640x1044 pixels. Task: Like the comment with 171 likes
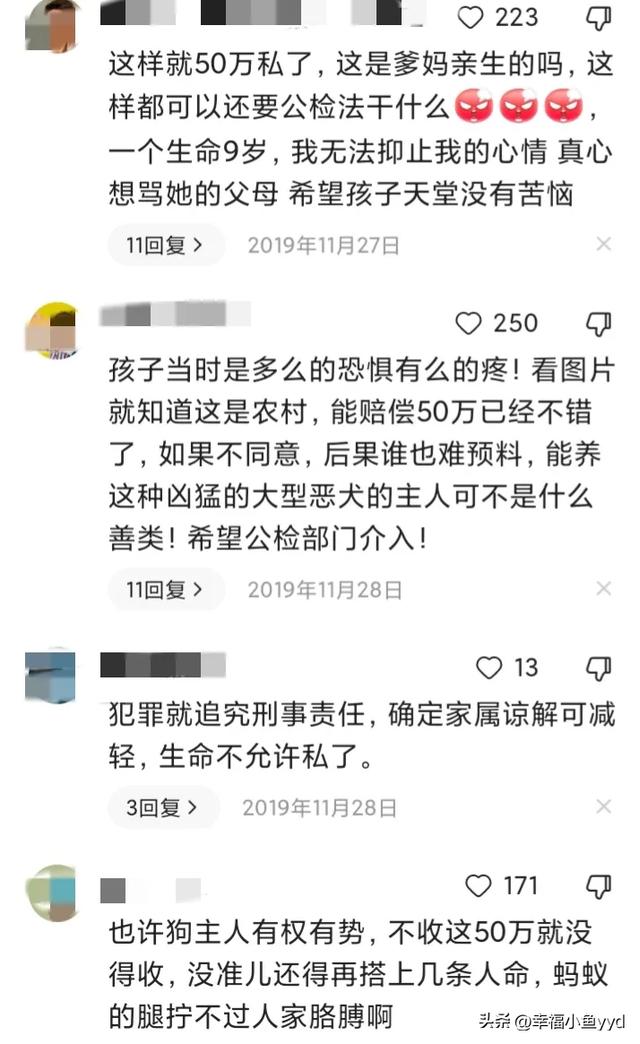[479, 885]
